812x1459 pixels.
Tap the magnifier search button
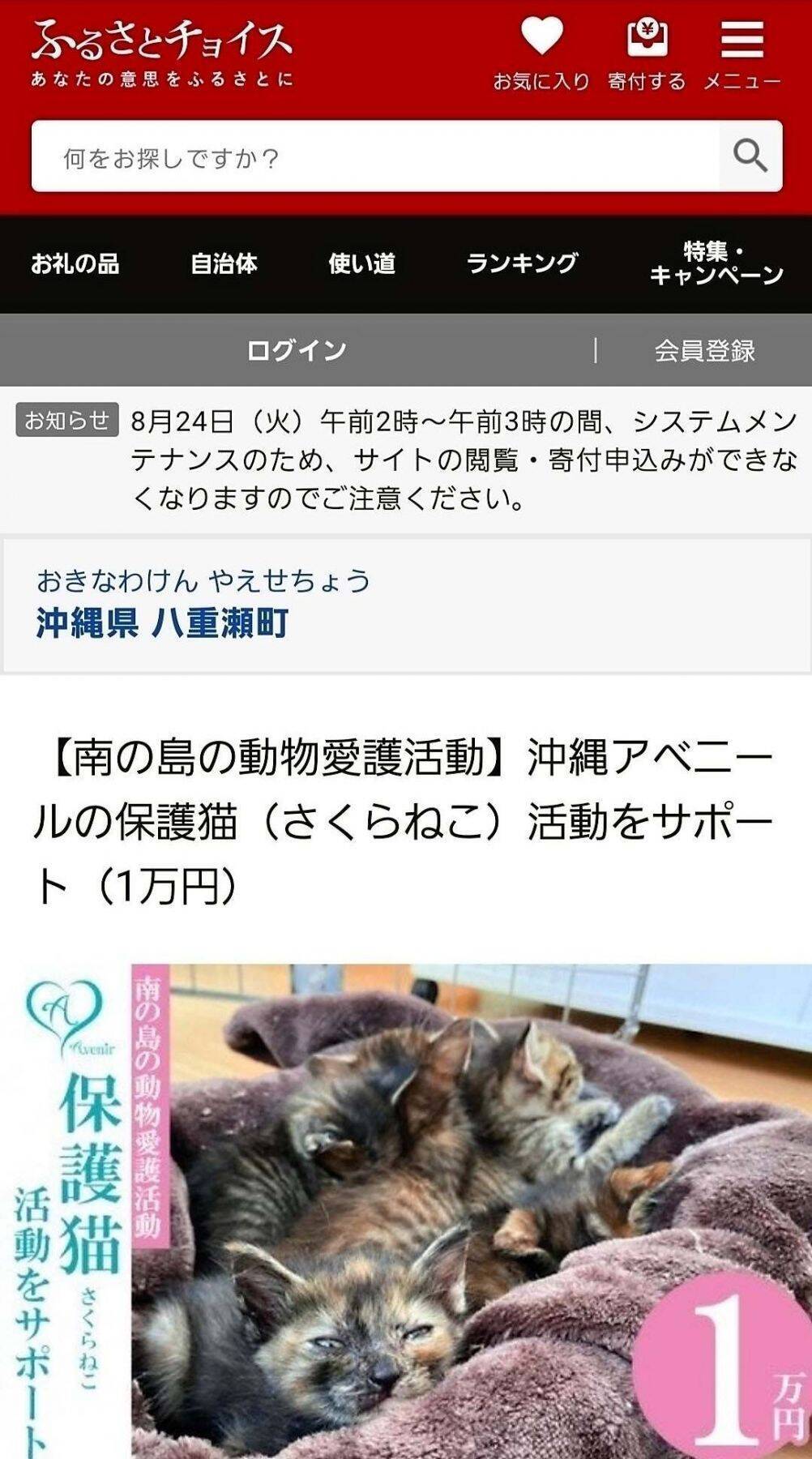click(750, 156)
